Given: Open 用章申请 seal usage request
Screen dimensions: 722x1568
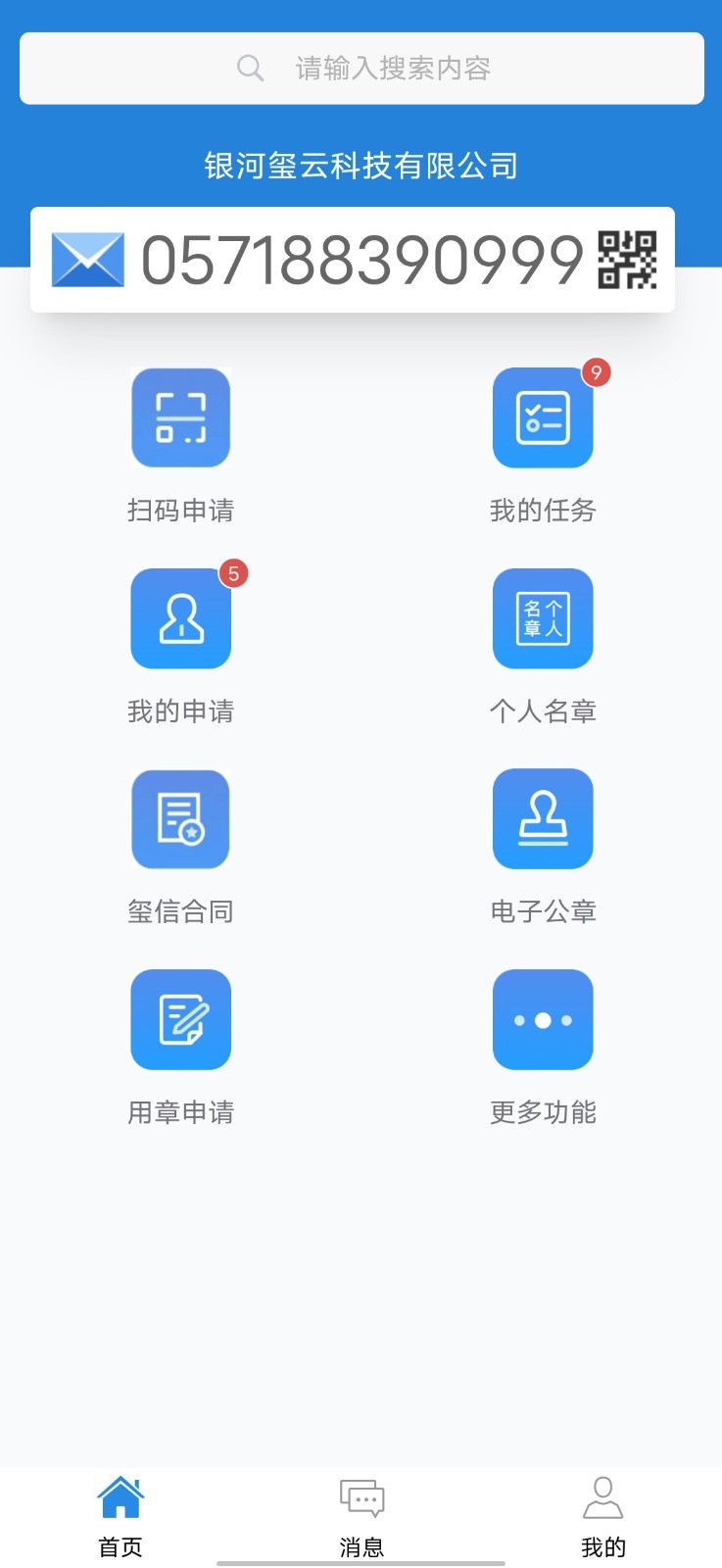Looking at the screenshot, I should click(x=180, y=1019).
